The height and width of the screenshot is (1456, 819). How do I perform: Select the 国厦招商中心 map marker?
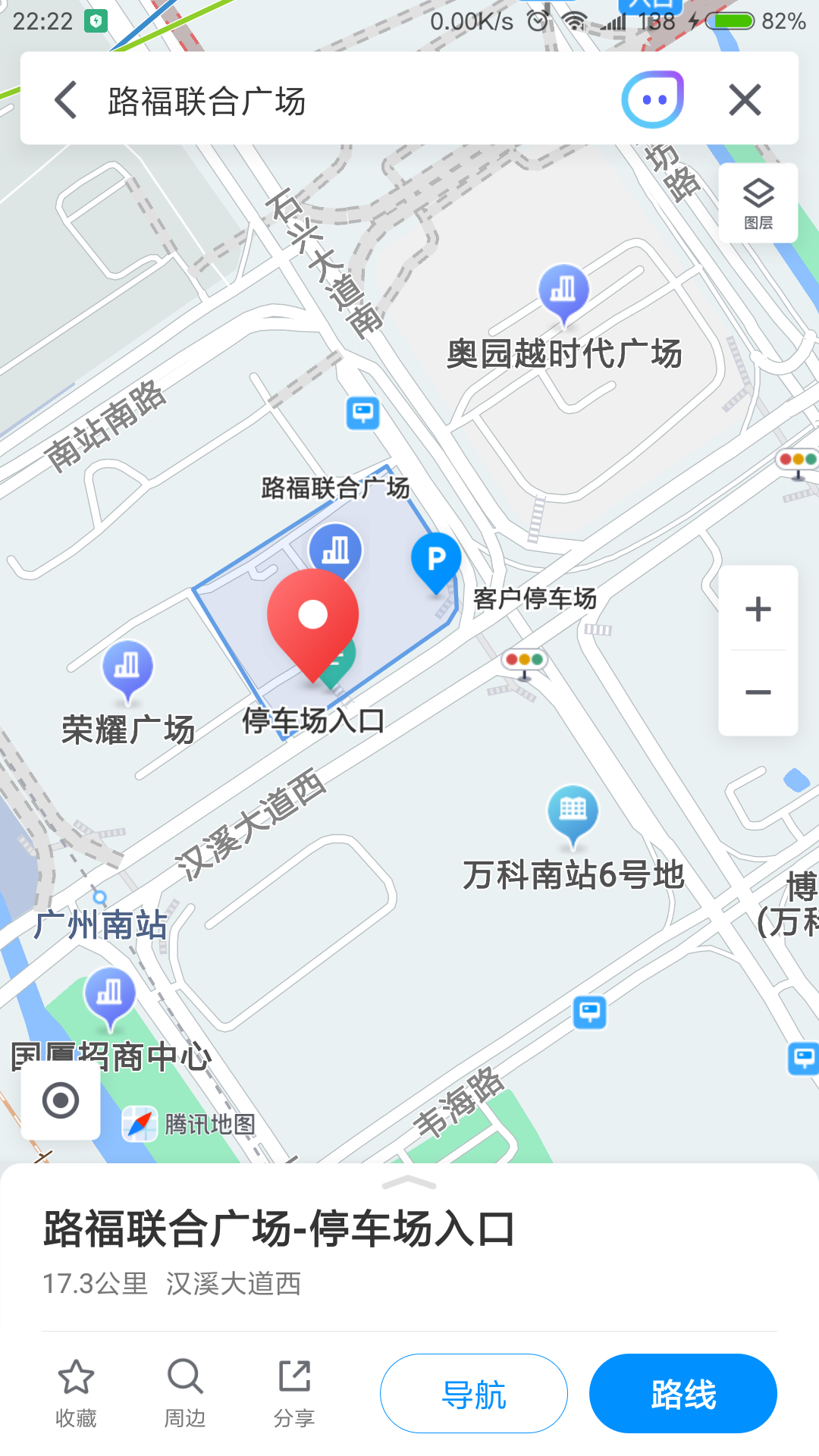coord(111,996)
